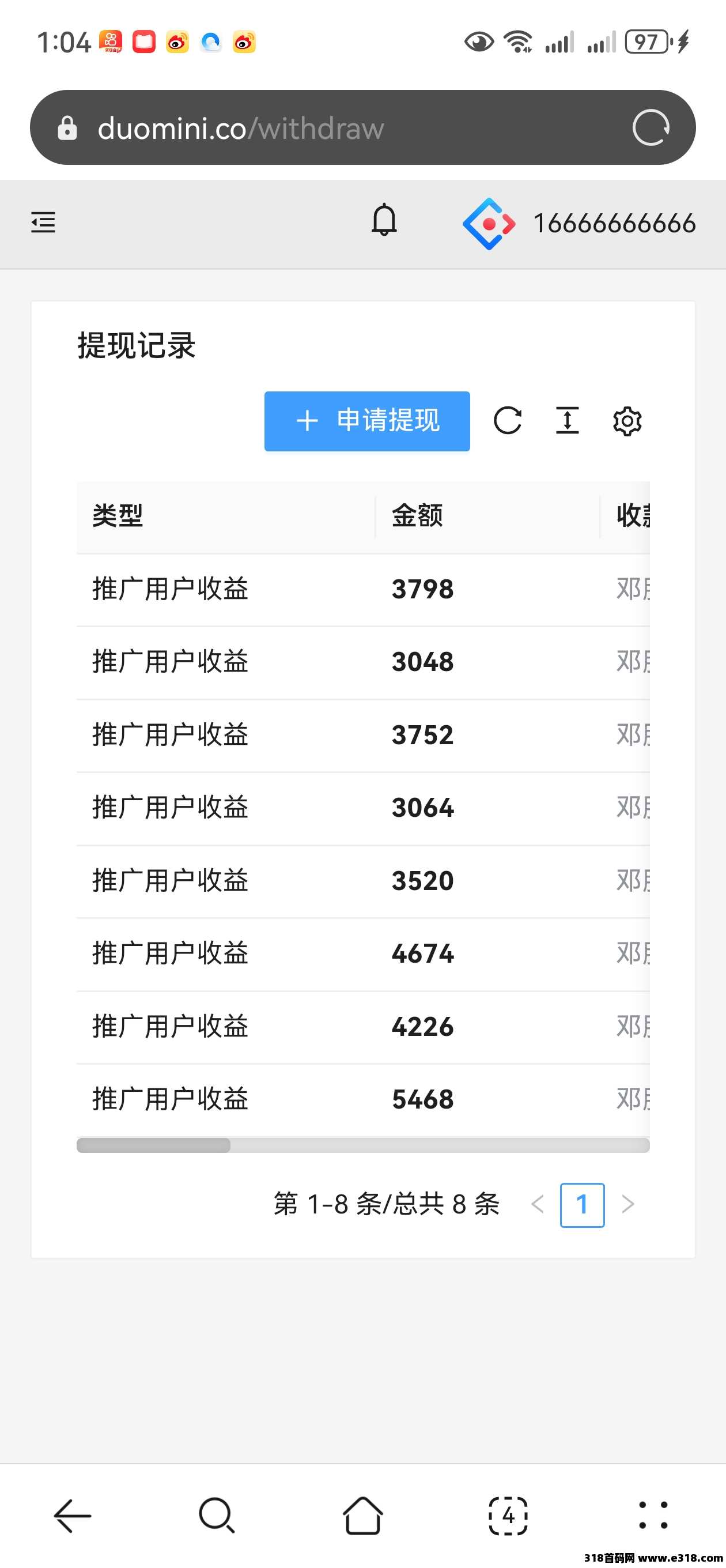Screen dimensions: 726x1568
Task: Go to the previous page arrow
Action: click(537, 1204)
